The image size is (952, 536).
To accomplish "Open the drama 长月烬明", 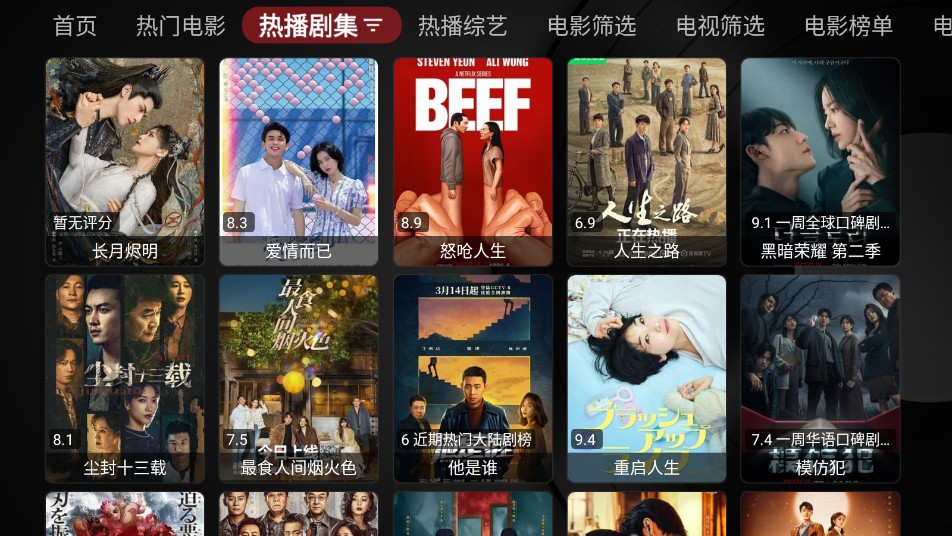I will click(x=125, y=160).
